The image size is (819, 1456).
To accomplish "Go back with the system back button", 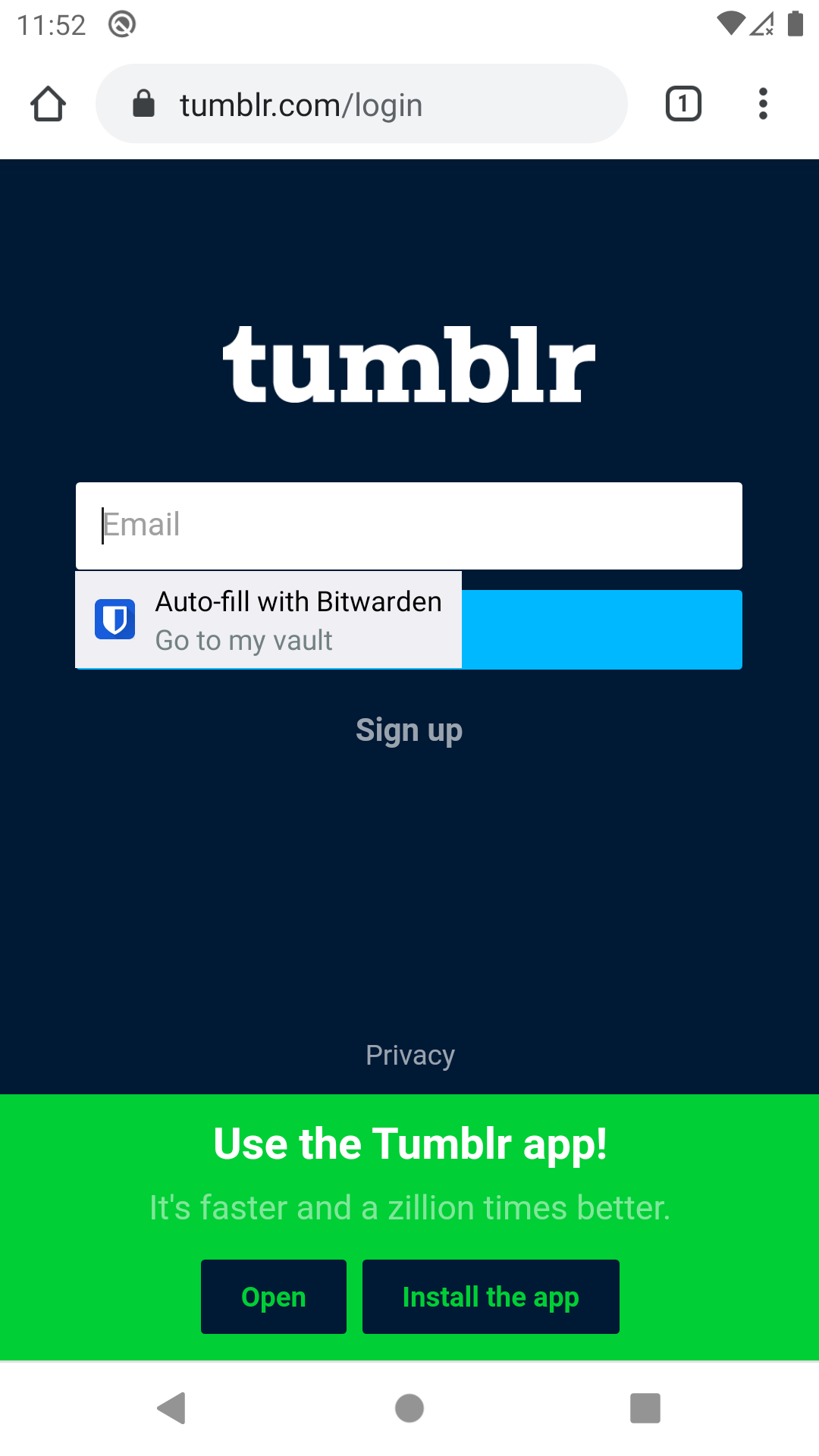I will (x=172, y=1408).
